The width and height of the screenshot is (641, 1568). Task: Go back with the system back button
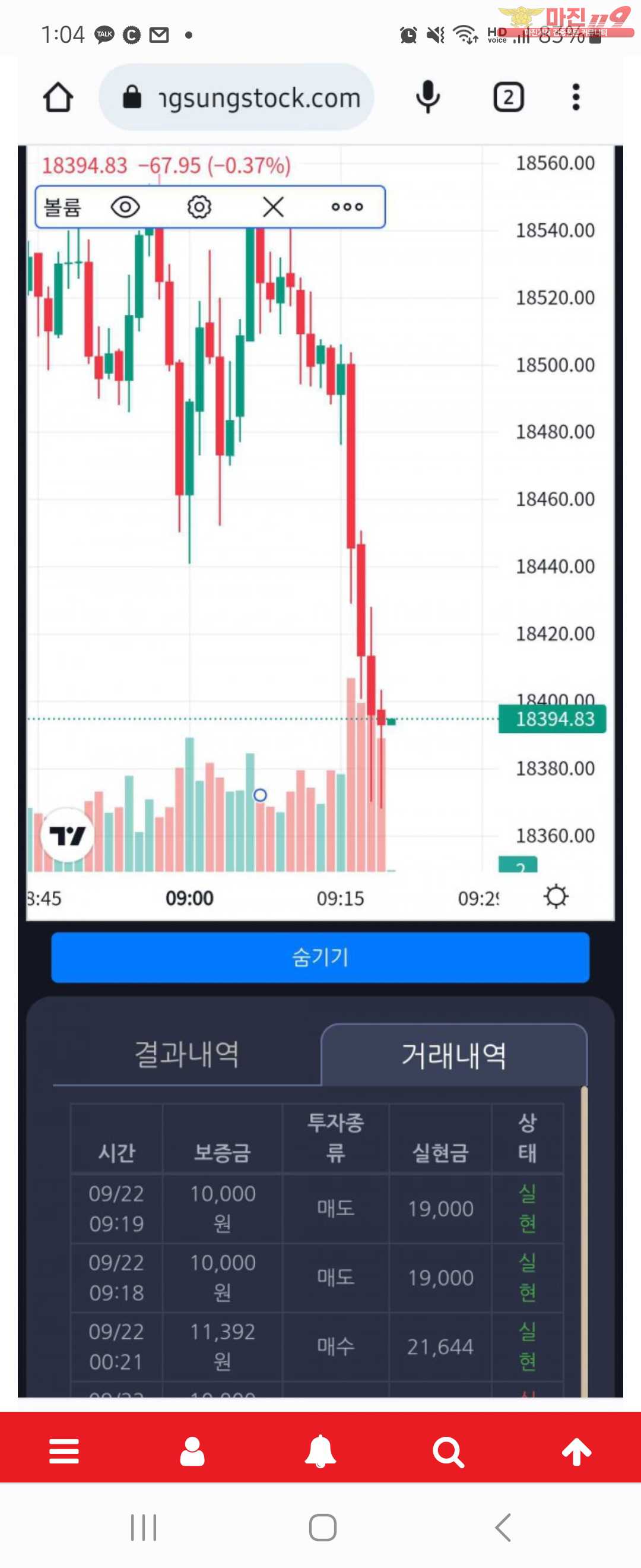pyautogui.click(x=502, y=1527)
